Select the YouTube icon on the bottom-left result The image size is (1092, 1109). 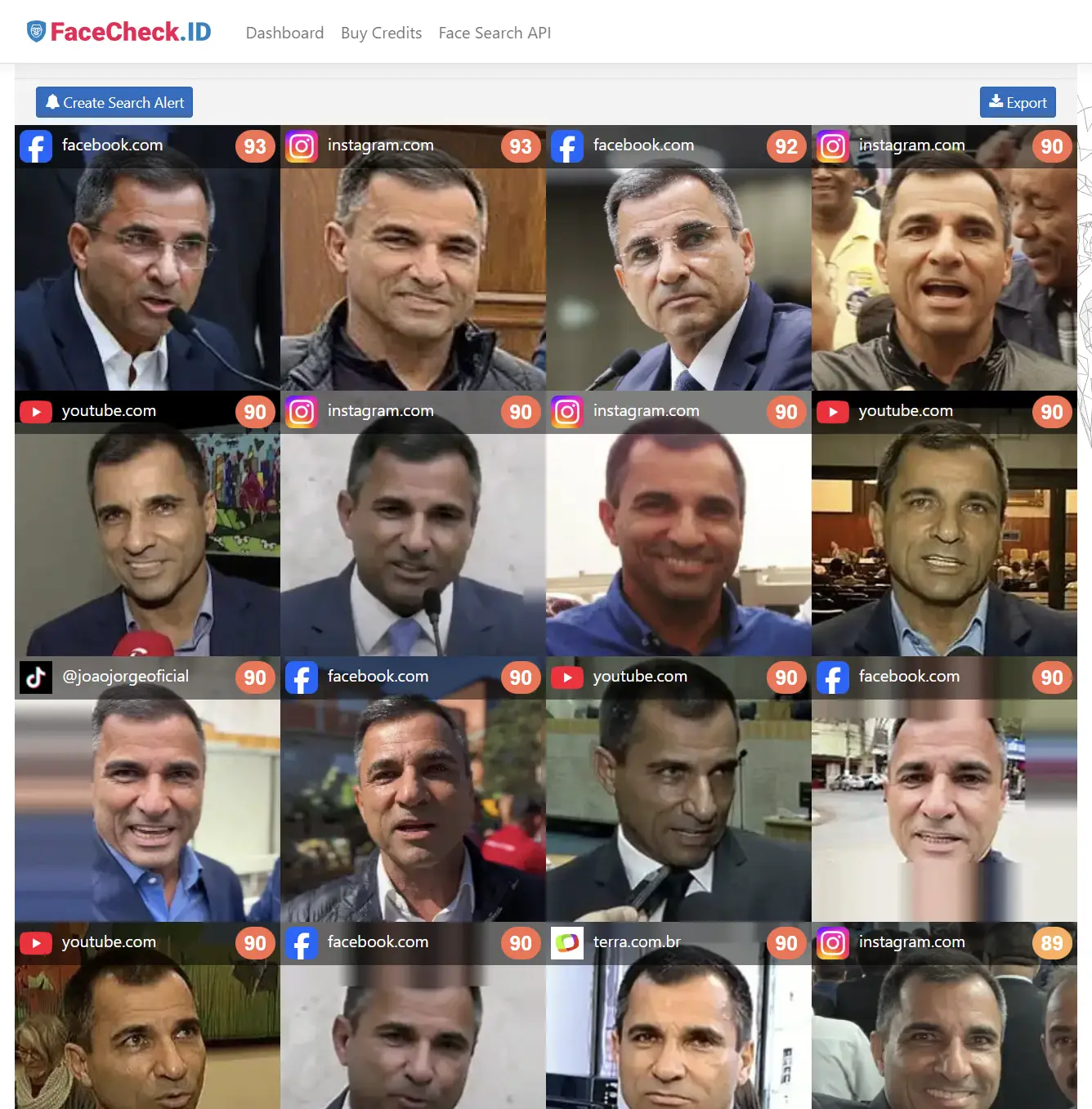36,942
